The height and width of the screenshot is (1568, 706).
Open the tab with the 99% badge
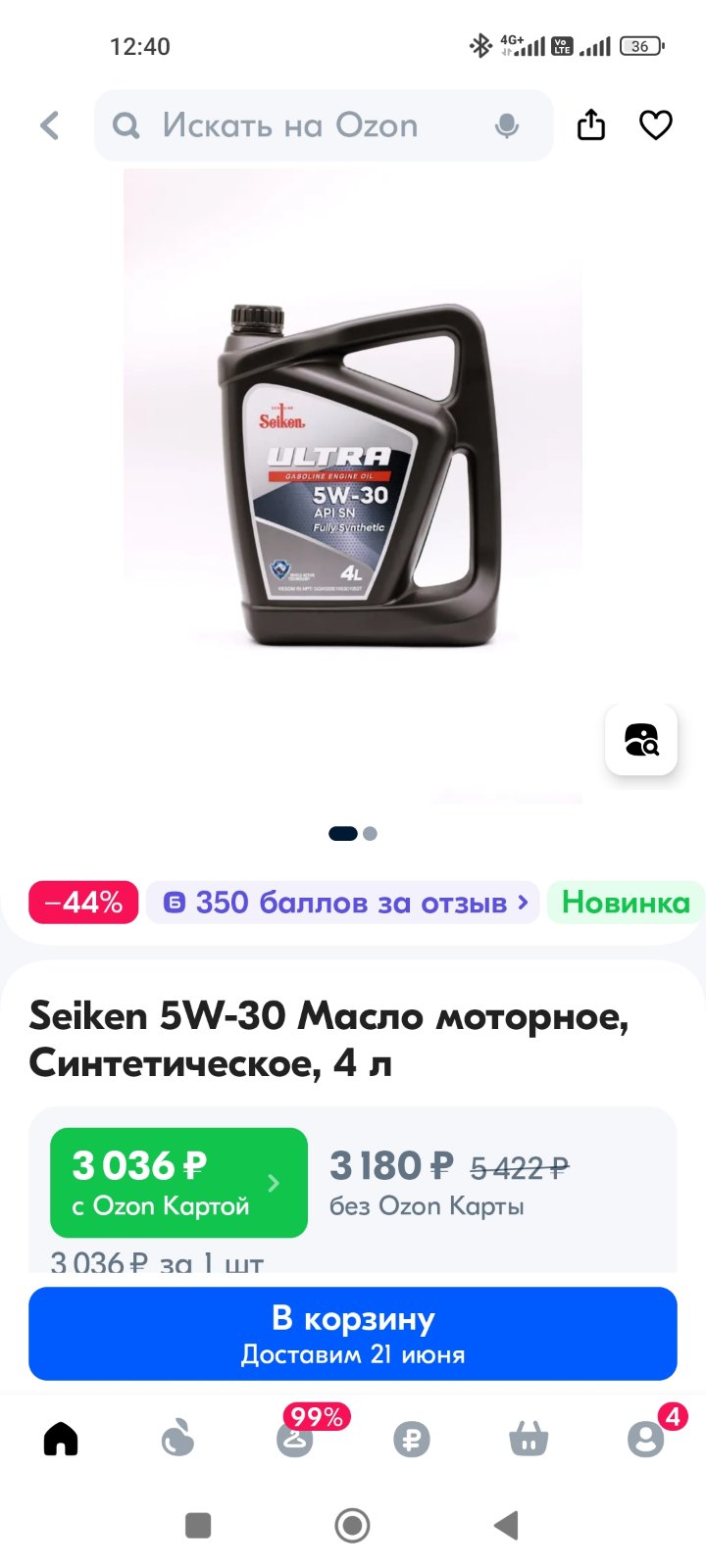pyautogui.click(x=295, y=1437)
